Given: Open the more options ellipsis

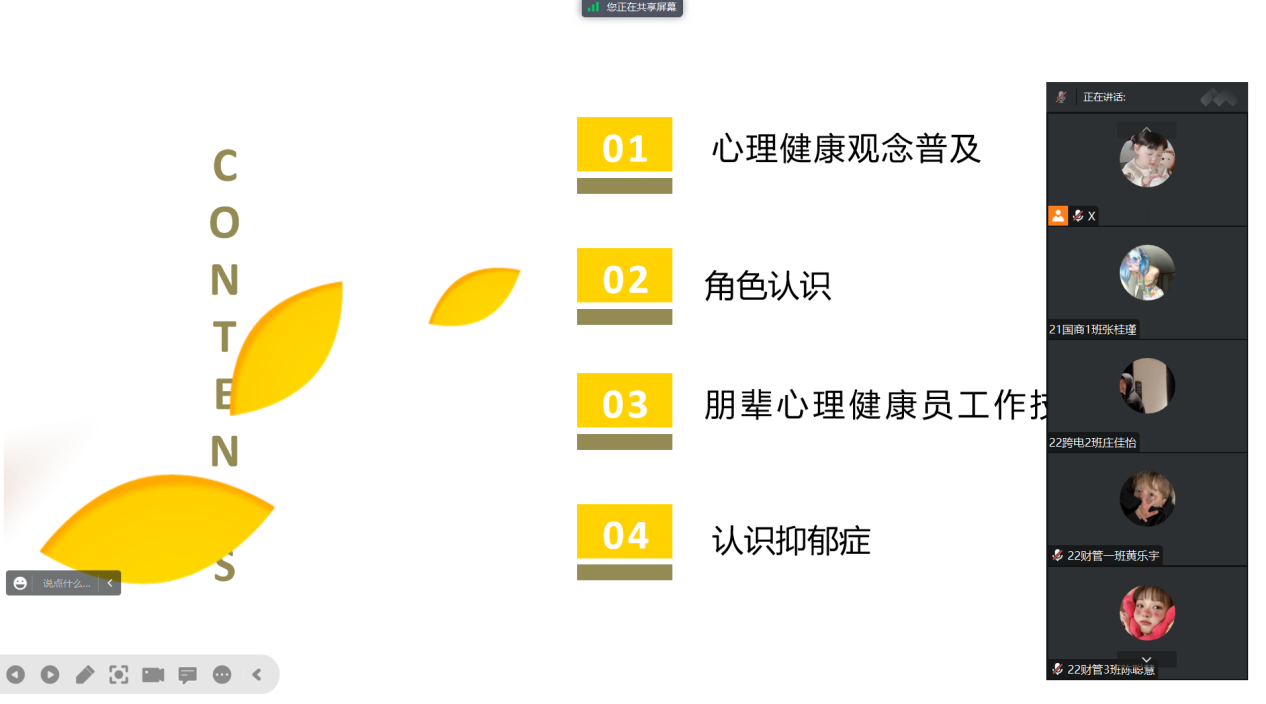Looking at the screenshot, I should (222, 675).
